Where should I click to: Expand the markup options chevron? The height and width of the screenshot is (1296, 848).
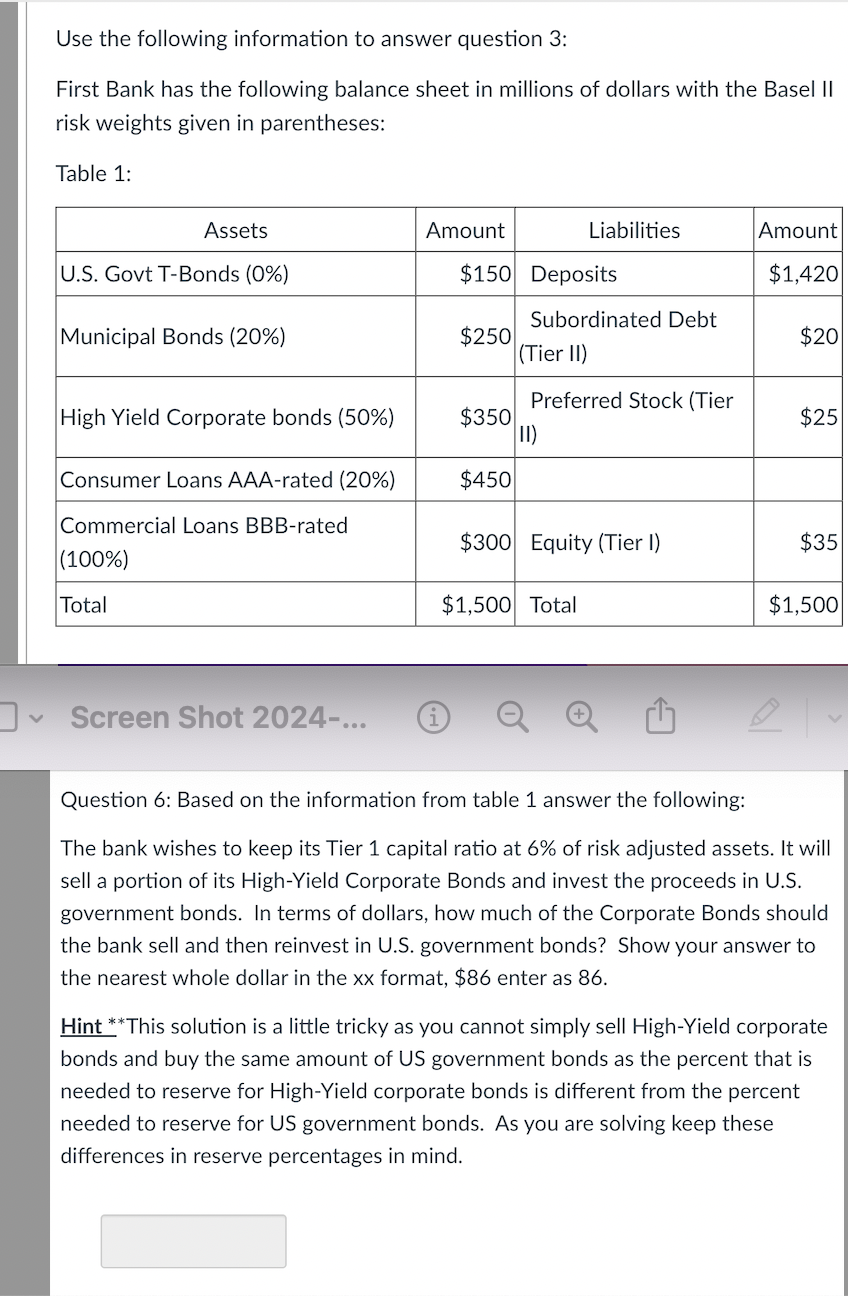[836, 718]
